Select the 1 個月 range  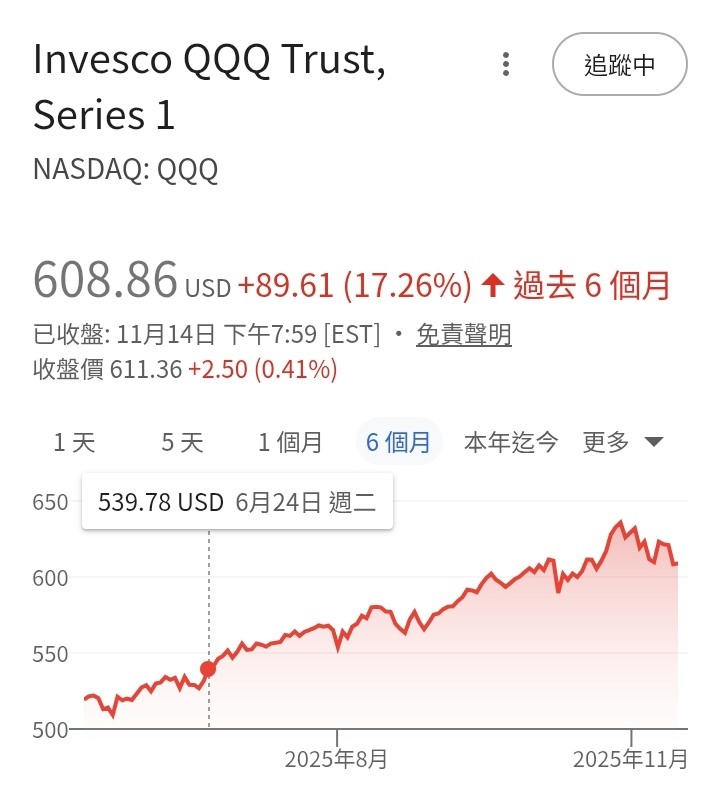(291, 442)
